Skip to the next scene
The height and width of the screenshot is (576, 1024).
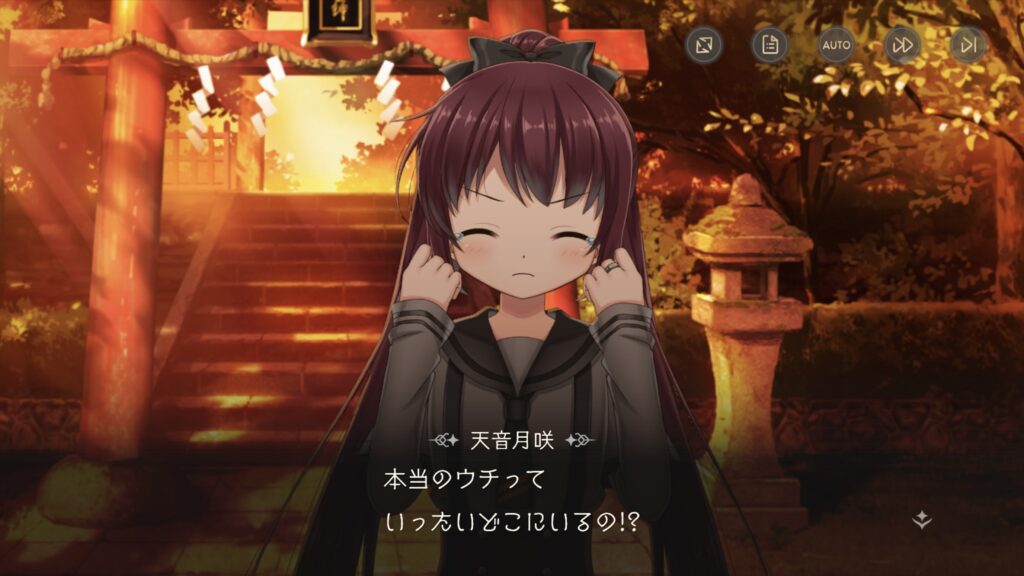point(967,45)
